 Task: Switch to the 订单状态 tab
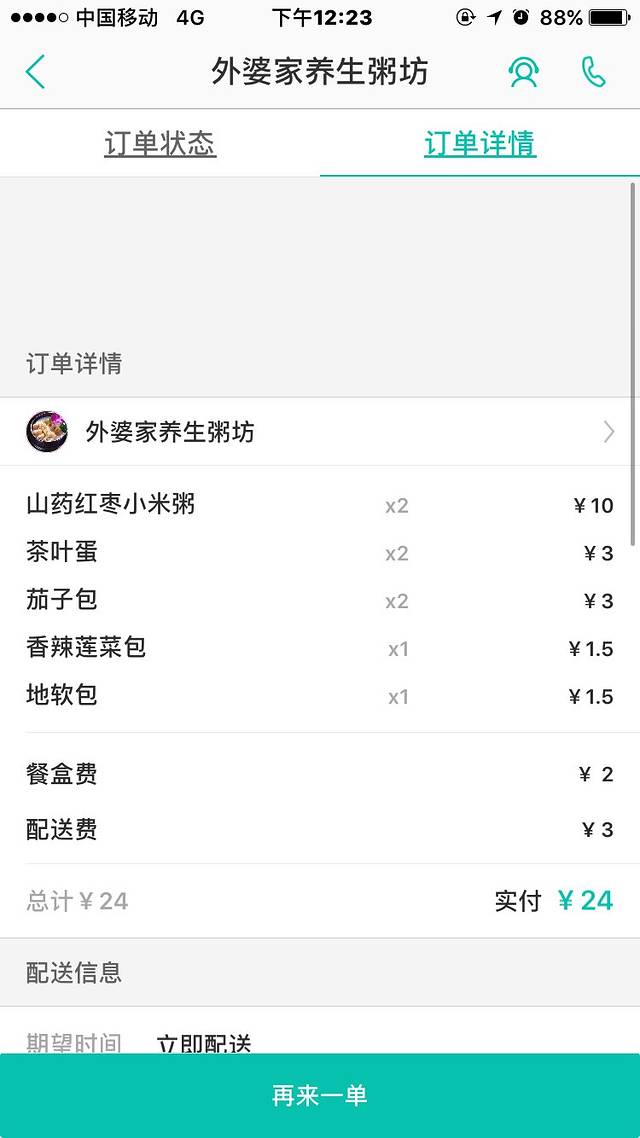(160, 144)
